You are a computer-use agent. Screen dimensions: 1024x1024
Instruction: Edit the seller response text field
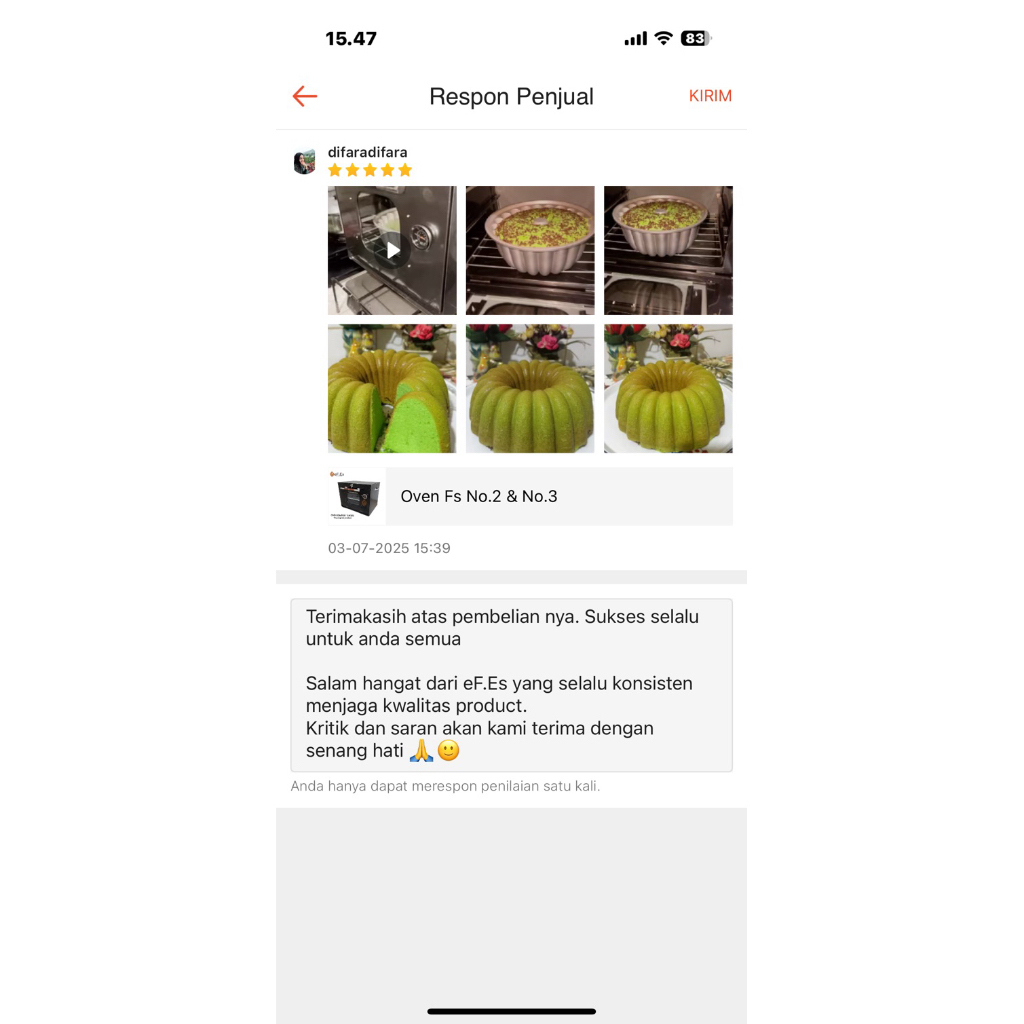[511, 685]
